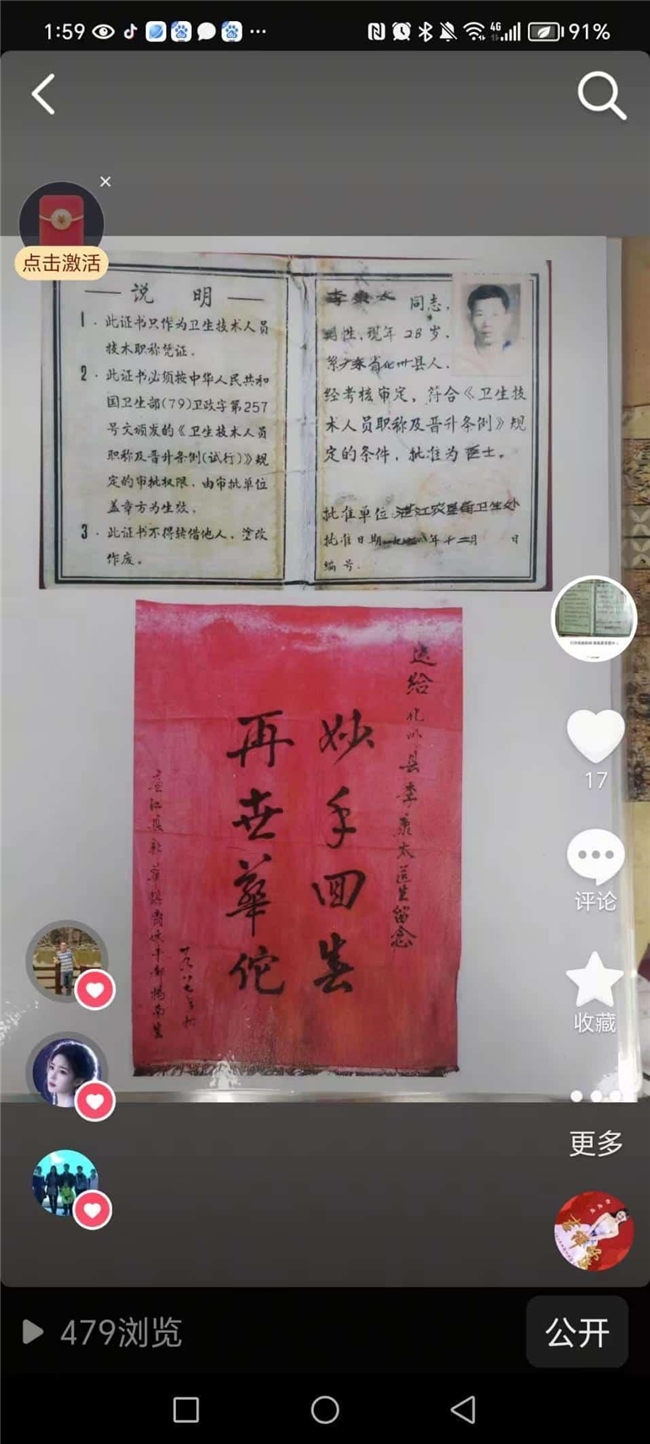Save the post with the 收藏 star
650x1444 pixels.
coord(595,982)
